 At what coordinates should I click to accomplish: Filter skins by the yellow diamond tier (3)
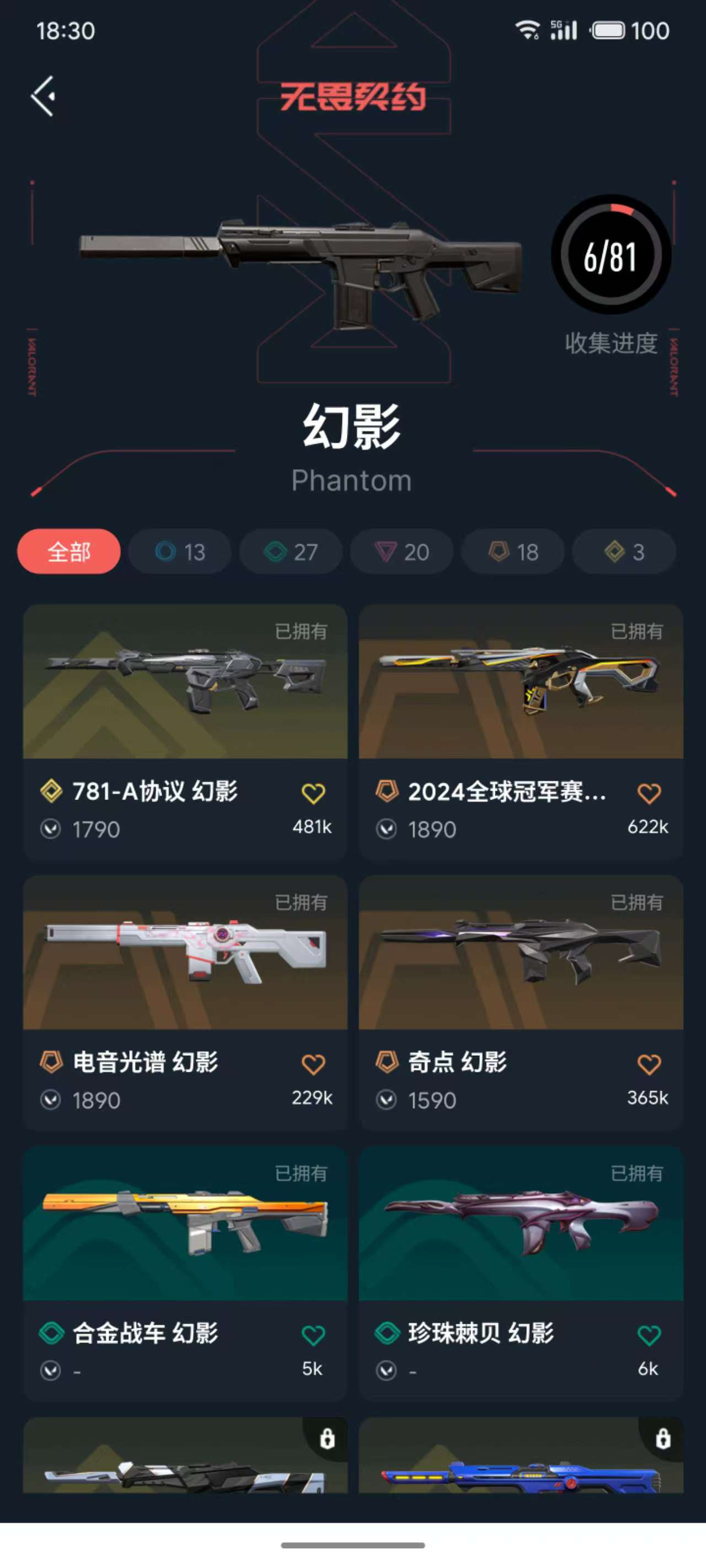coord(624,551)
